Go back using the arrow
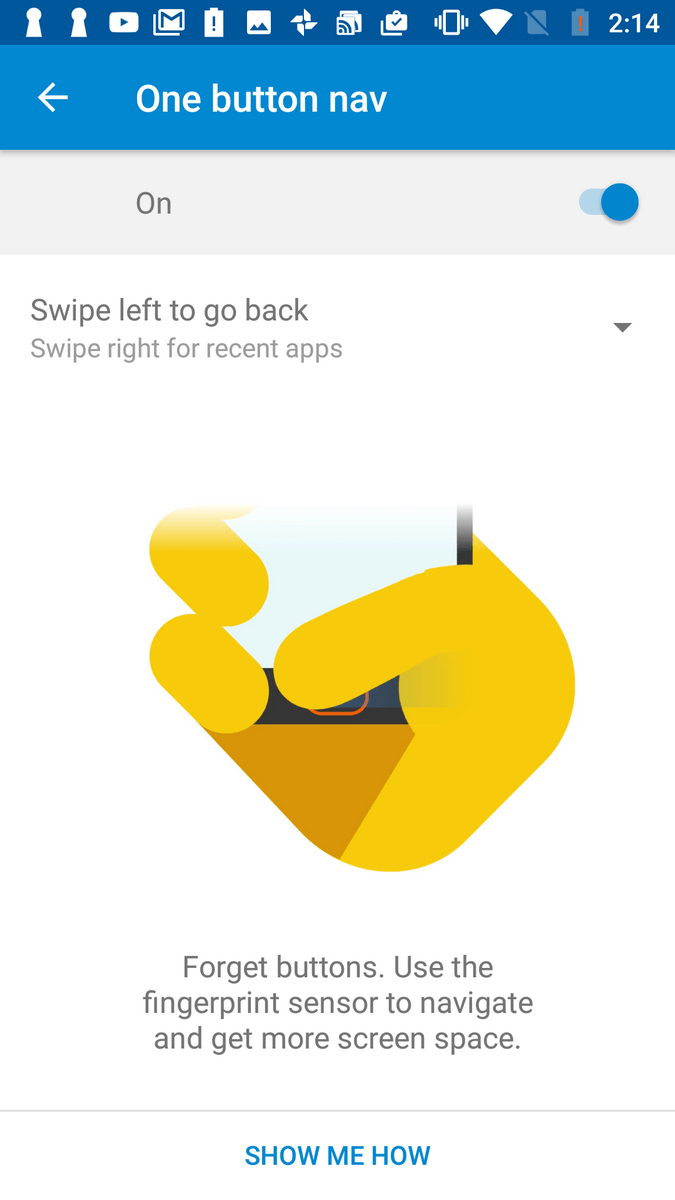Viewport: 675px width, 1200px height. pyautogui.click(x=53, y=97)
